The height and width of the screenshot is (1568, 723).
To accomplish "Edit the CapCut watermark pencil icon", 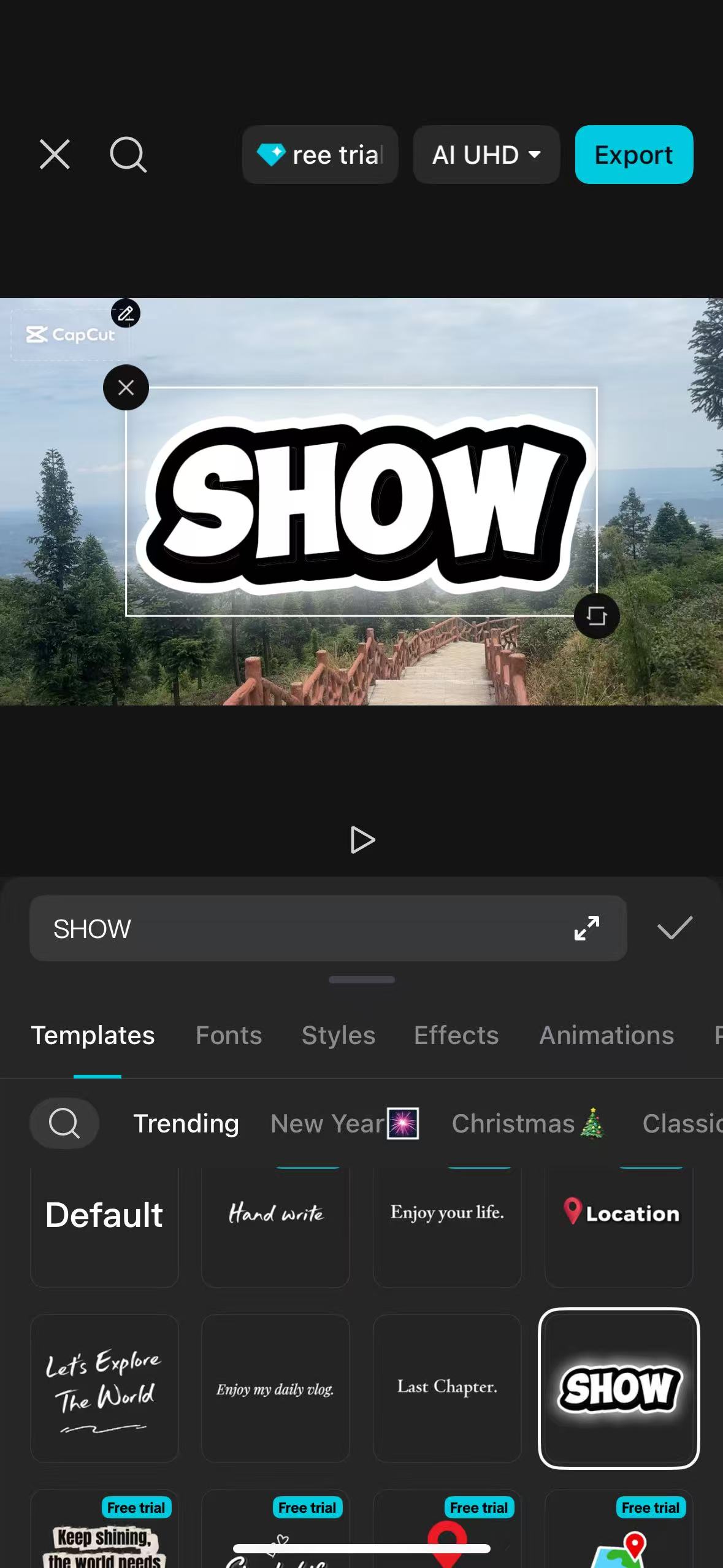I will click(x=126, y=313).
